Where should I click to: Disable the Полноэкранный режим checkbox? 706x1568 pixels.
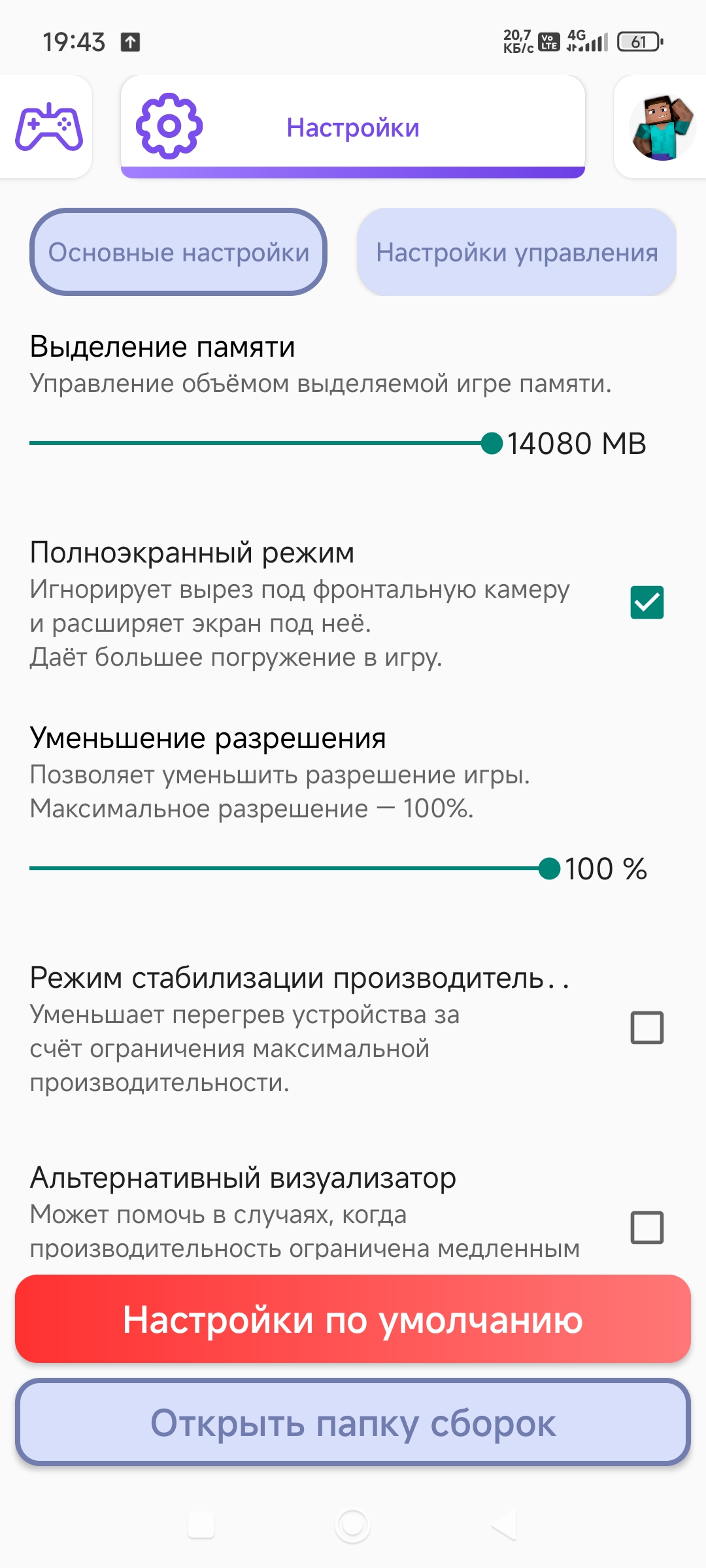pyautogui.click(x=647, y=602)
